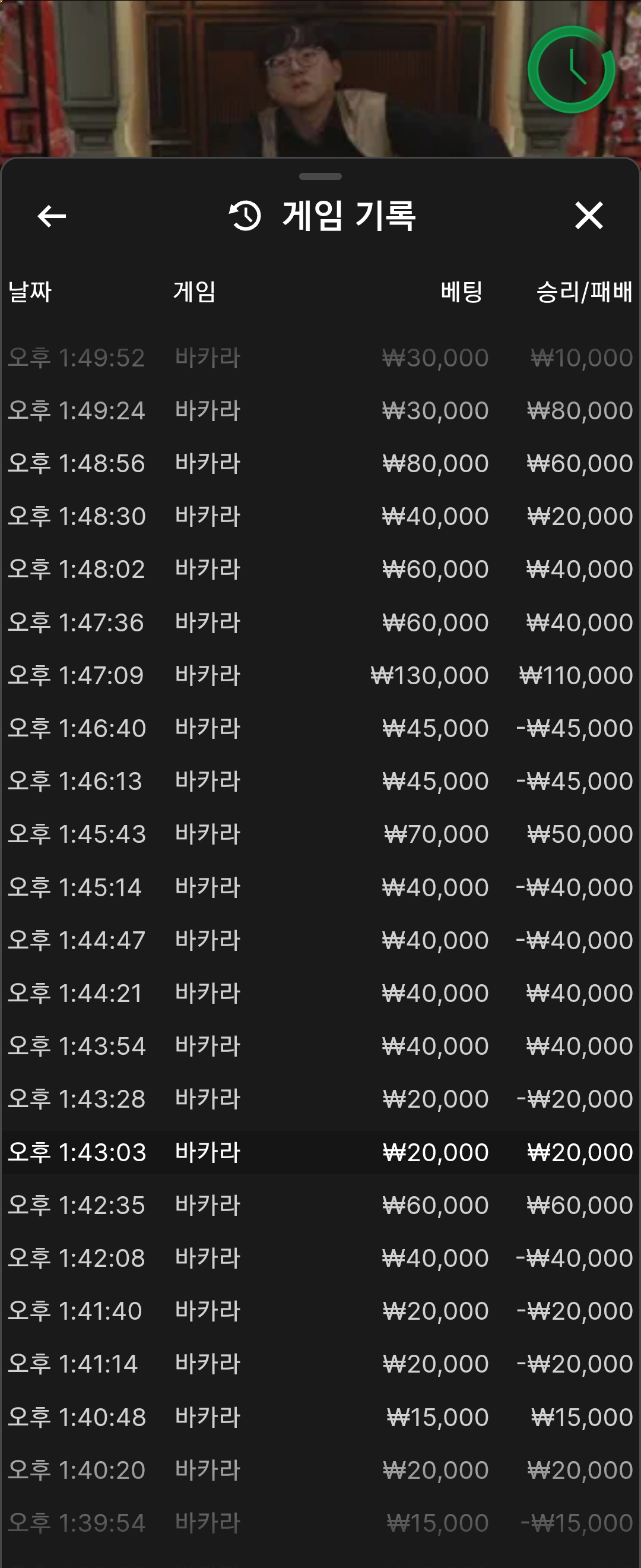The image size is (641, 1568).
Task: Go back from the game history panel
Action: (52, 216)
